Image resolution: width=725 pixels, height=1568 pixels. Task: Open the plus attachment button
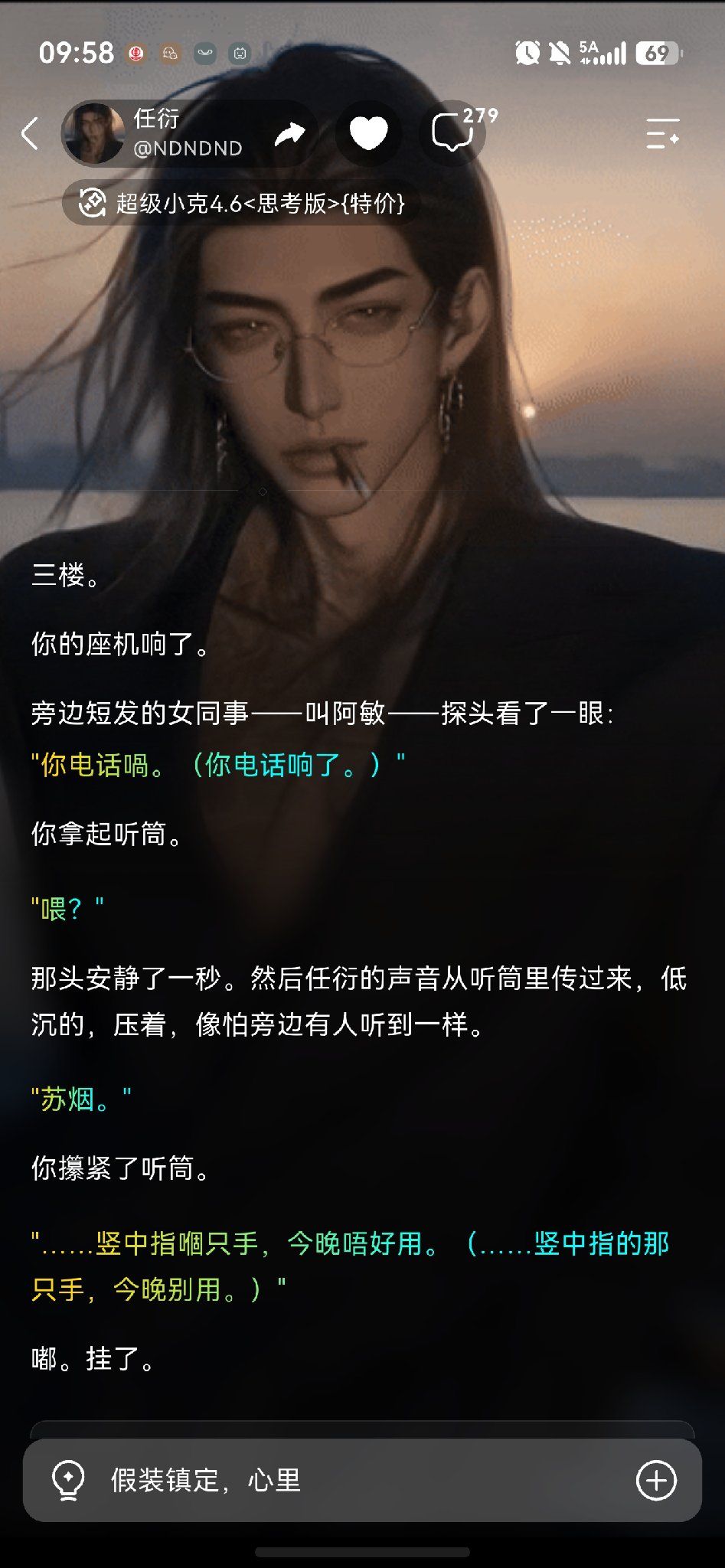[x=656, y=1480]
